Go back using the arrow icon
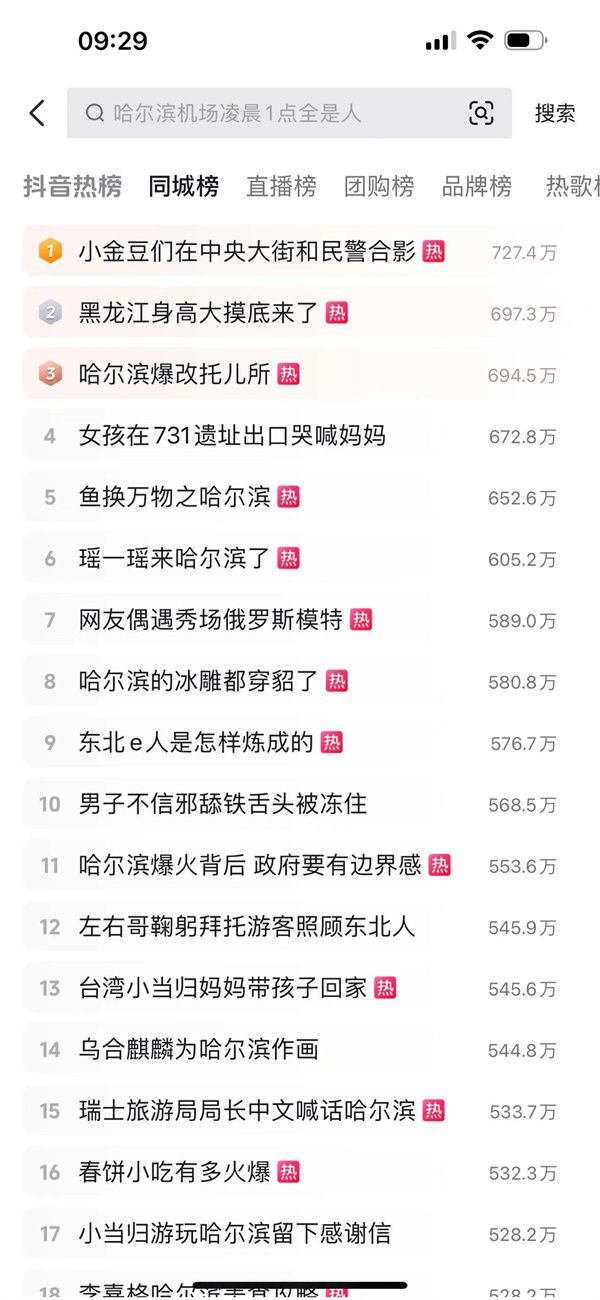 [37, 113]
